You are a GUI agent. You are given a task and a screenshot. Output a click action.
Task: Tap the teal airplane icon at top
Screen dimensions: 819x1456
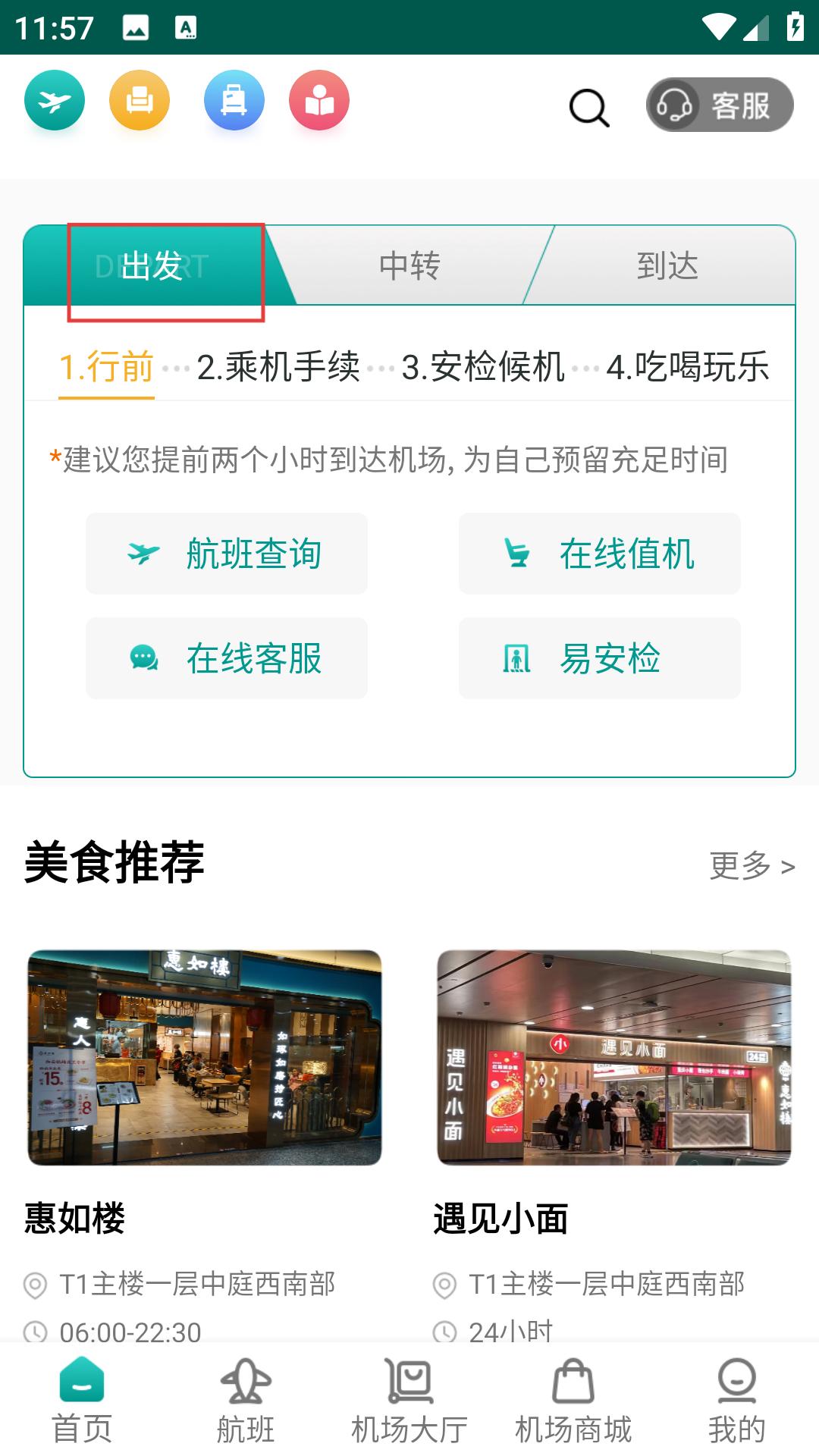coord(54,100)
